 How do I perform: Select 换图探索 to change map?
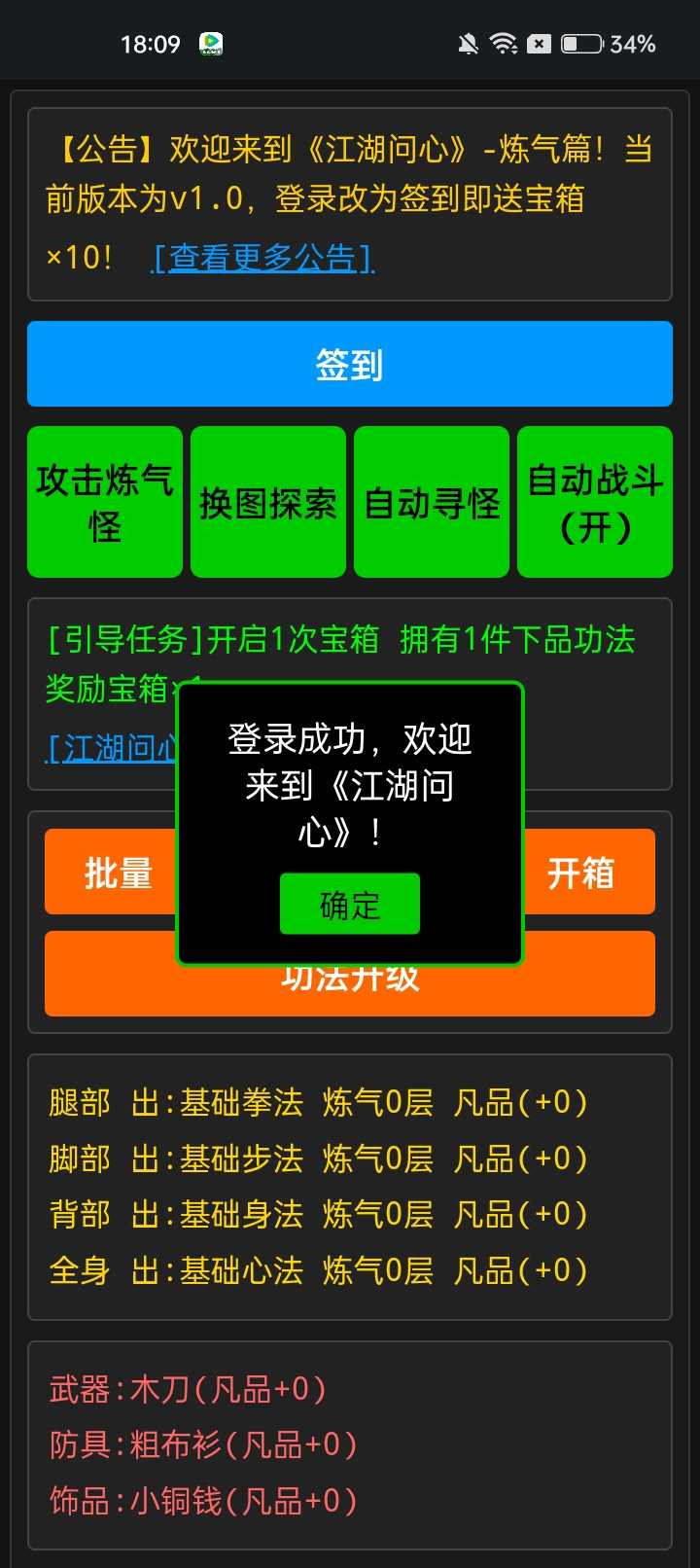268,502
